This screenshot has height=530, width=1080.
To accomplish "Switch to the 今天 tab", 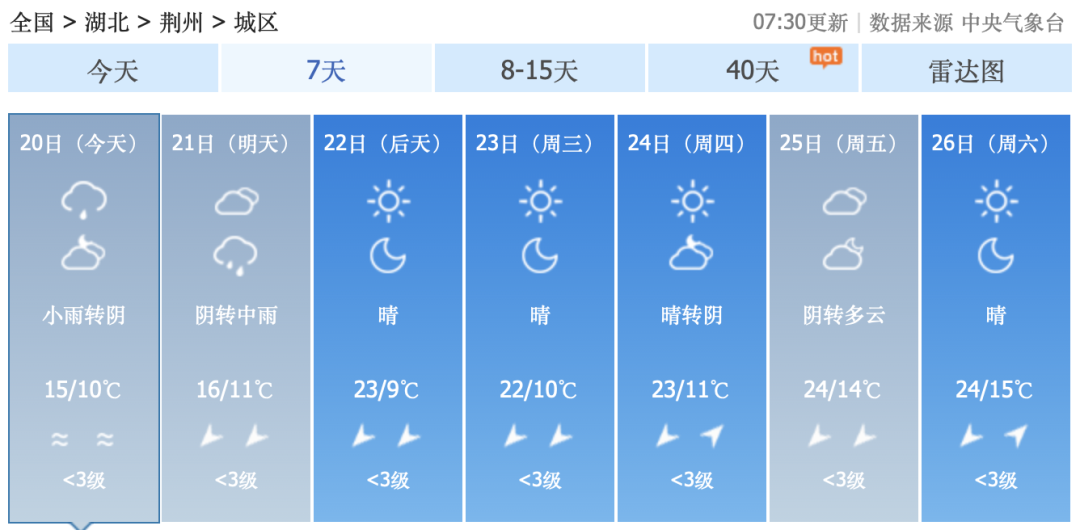I will [x=112, y=70].
